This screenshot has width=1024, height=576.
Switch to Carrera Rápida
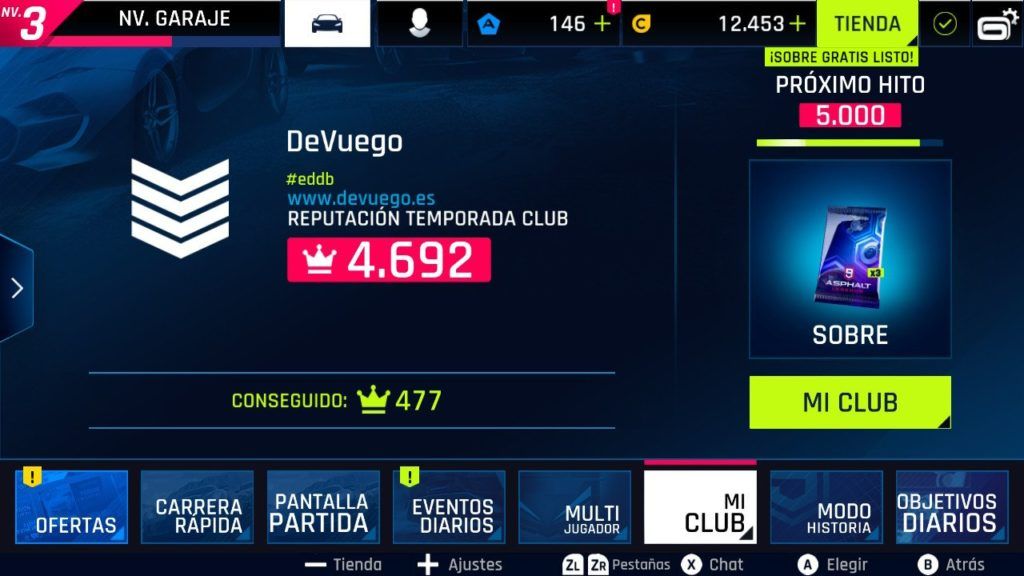[198, 507]
